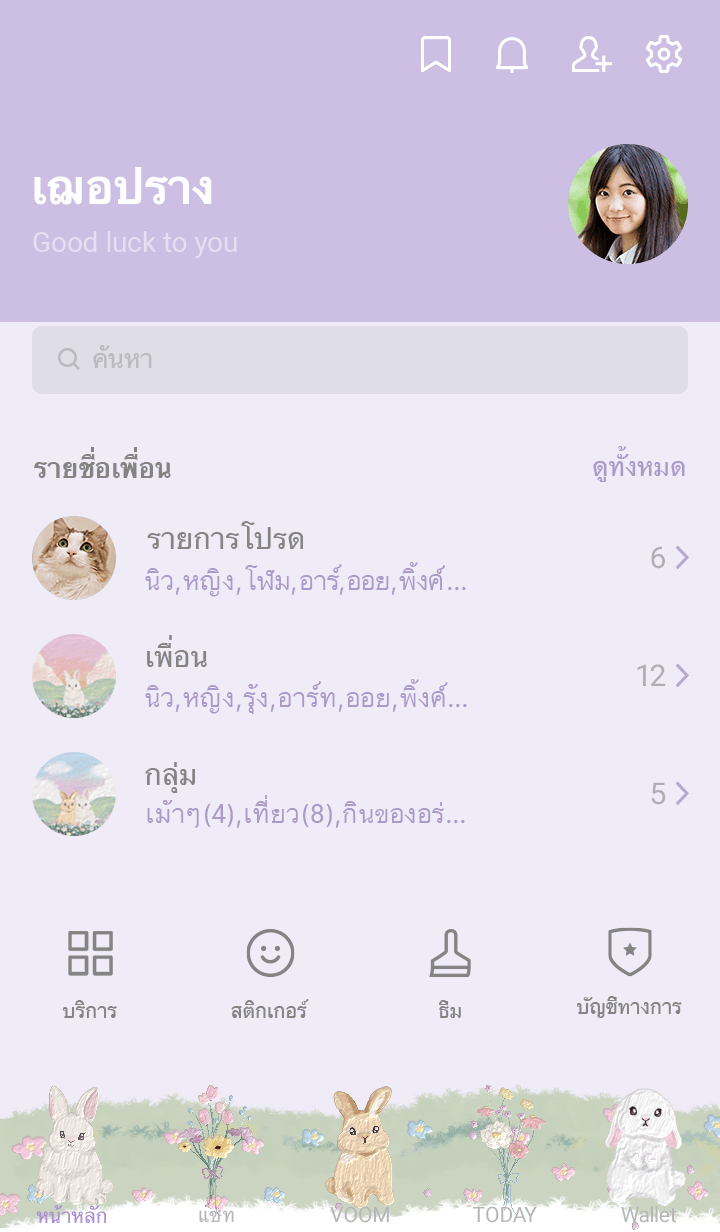Expand the รายการโปรด favorites list

pyautogui.click(x=360, y=558)
